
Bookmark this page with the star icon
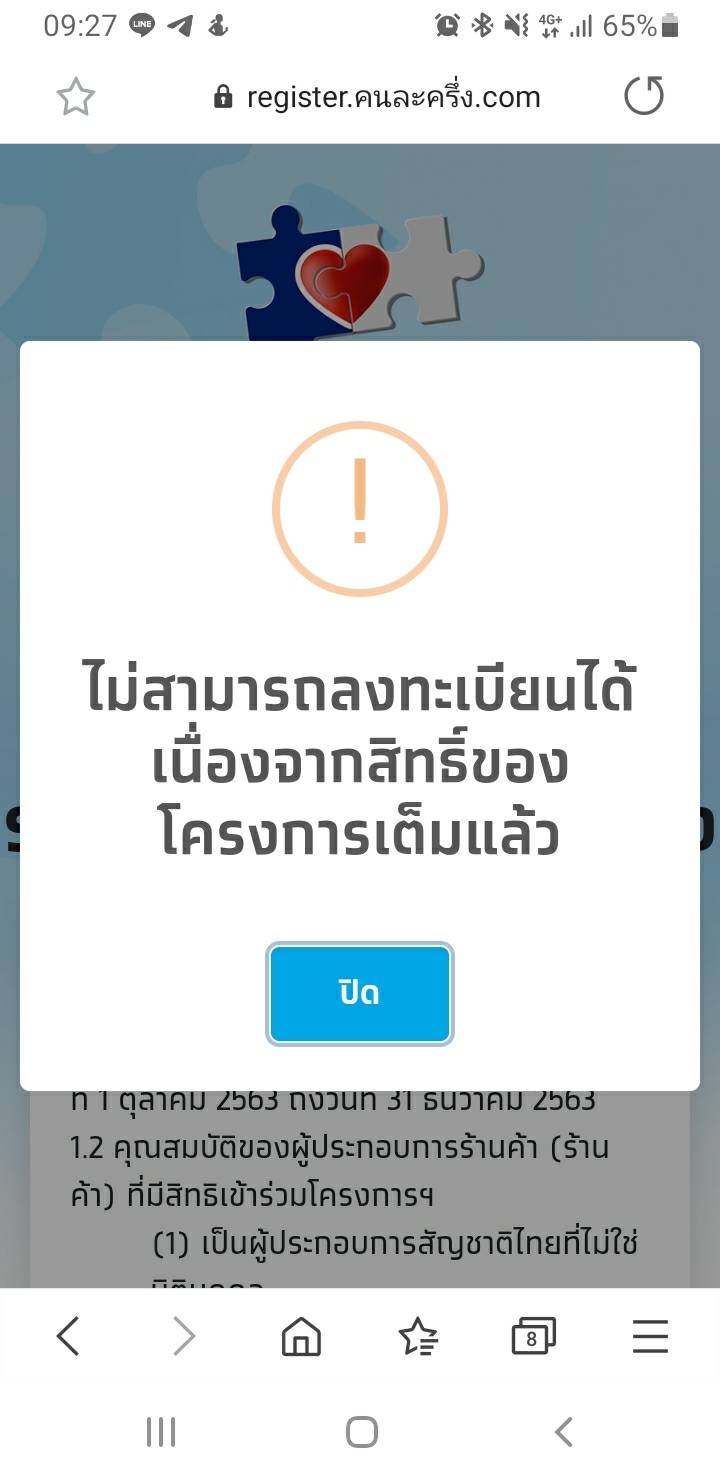coord(75,97)
